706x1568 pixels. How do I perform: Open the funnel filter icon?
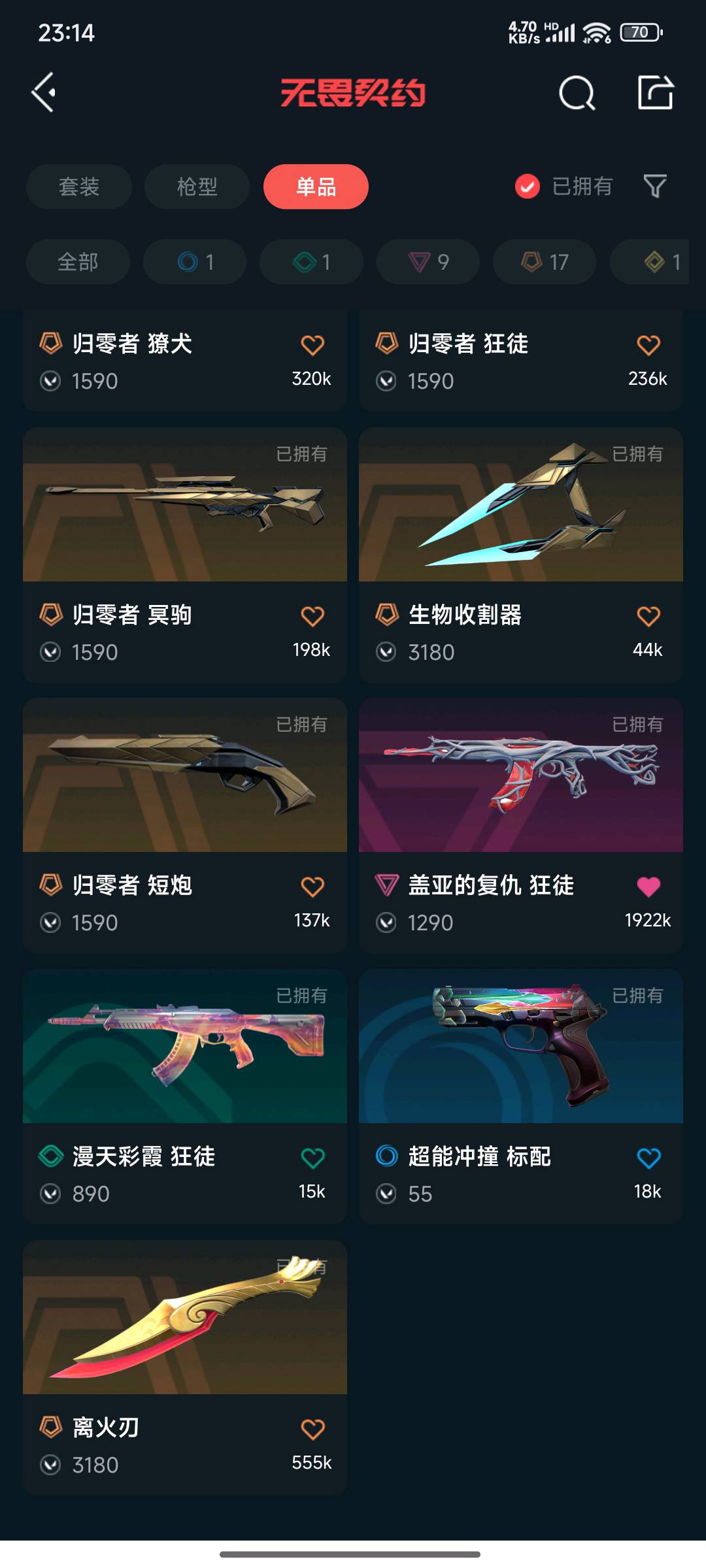[654, 187]
